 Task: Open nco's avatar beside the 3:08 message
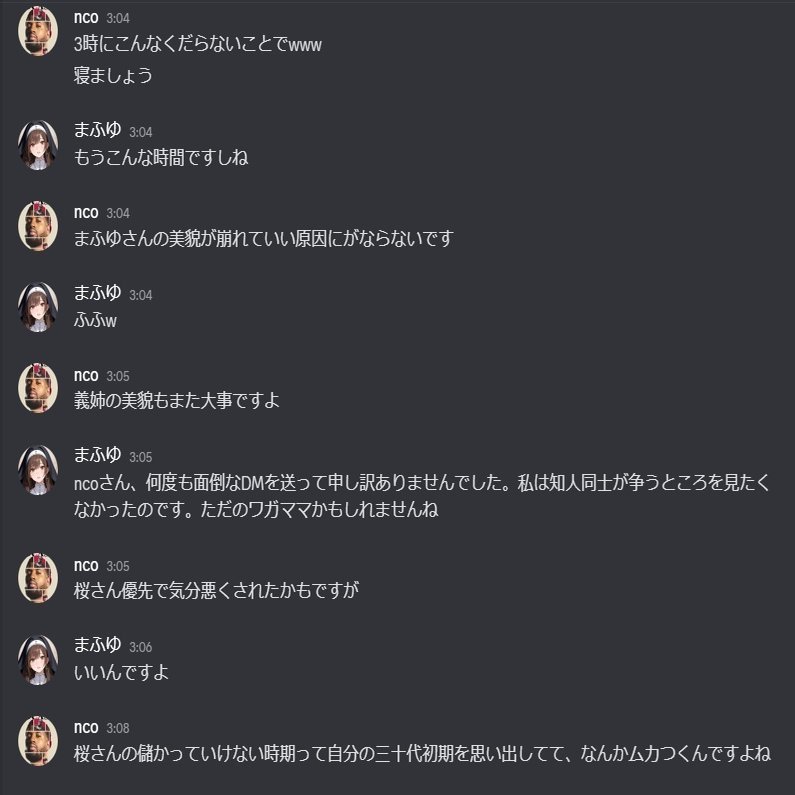click(x=38, y=741)
